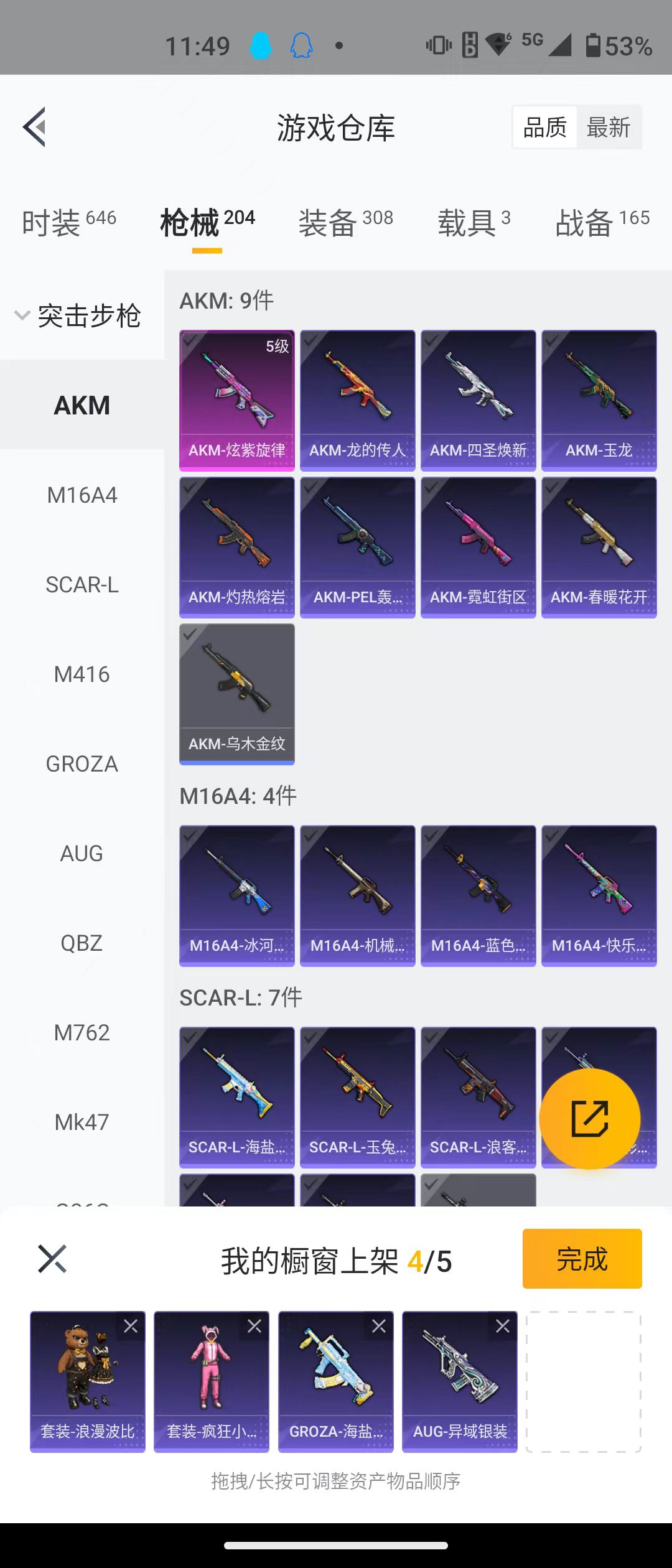672x1568 pixels.
Task: Select the AKM-炫紫旋律 skin
Action: [x=236, y=400]
